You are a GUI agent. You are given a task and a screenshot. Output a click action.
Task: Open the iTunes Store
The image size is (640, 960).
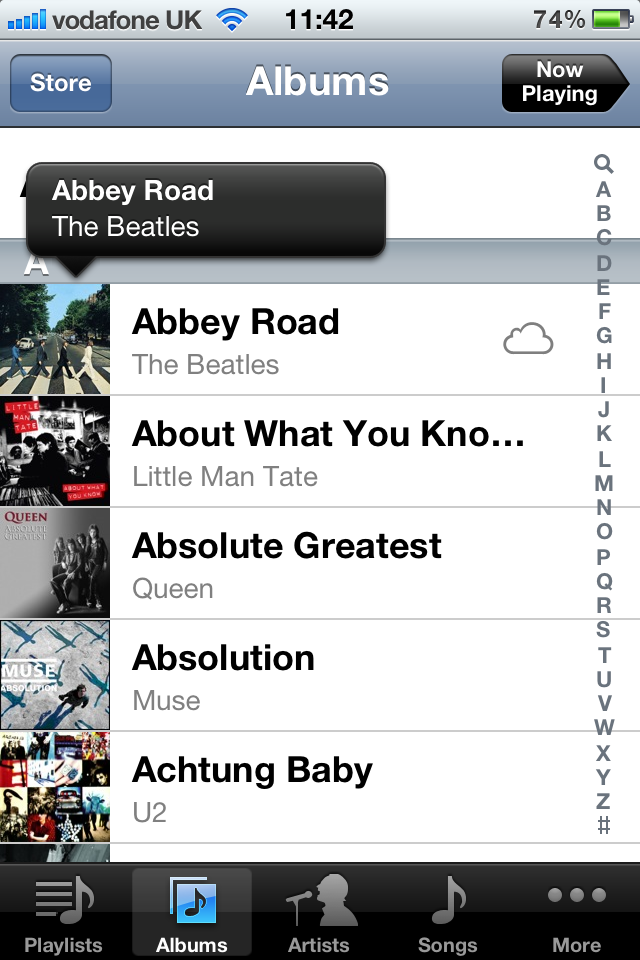pos(60,83)
